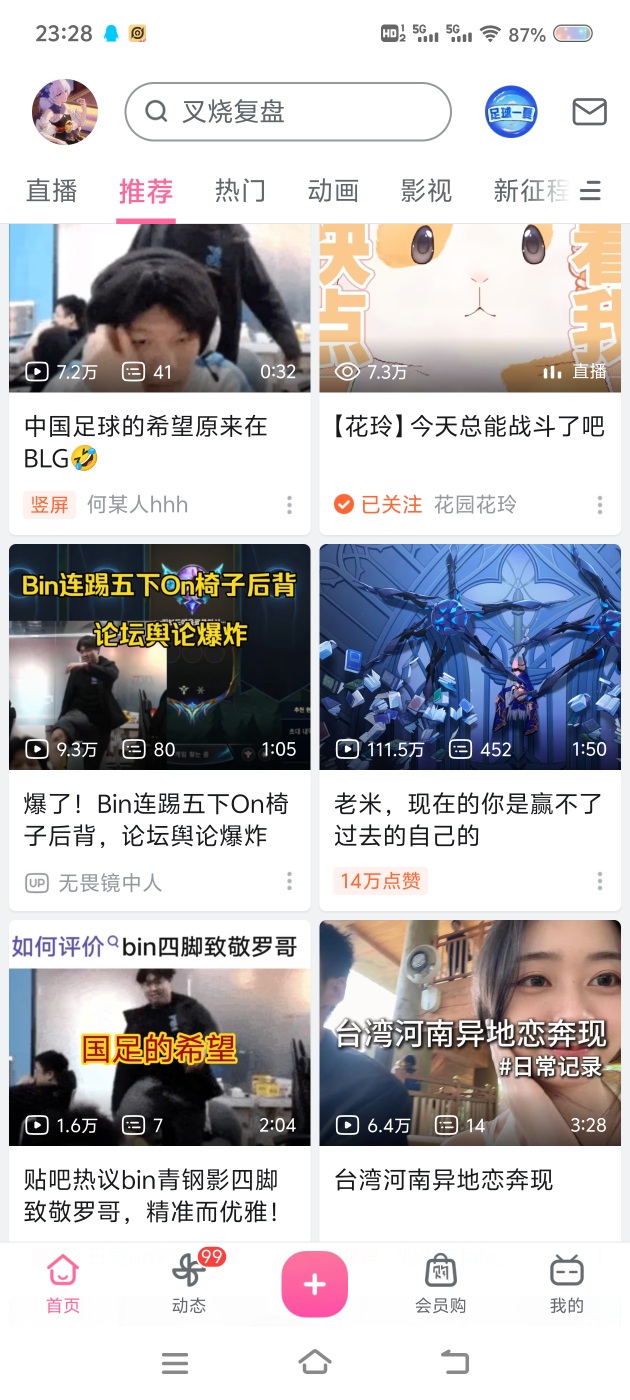The width and height of the screenshot is (630, 1400).
Task: Tap the search box showing 叉烧复盘
Action: pyautogui.click(x=288, y=112)
